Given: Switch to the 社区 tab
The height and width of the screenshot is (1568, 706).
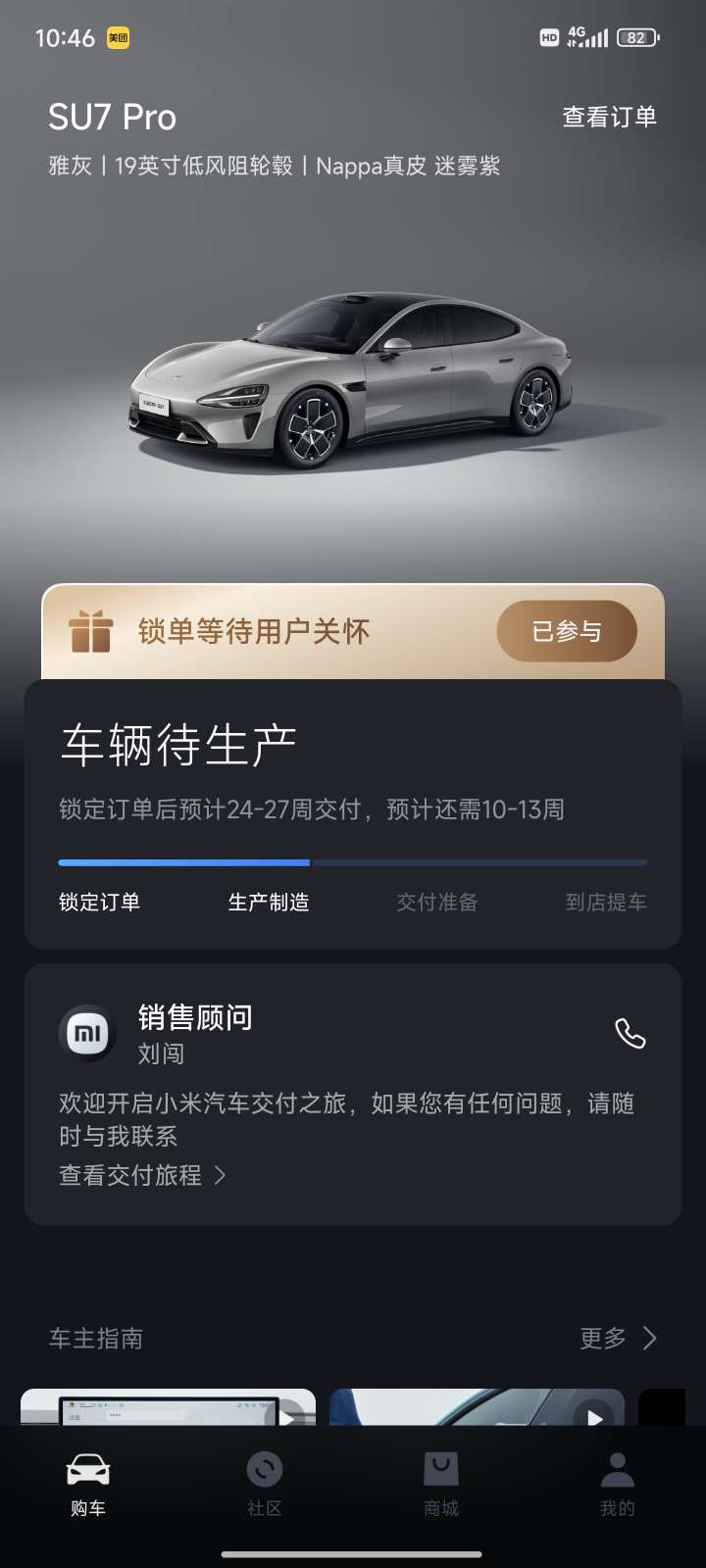Looking at the screenshot, I should coord(265,1484).
